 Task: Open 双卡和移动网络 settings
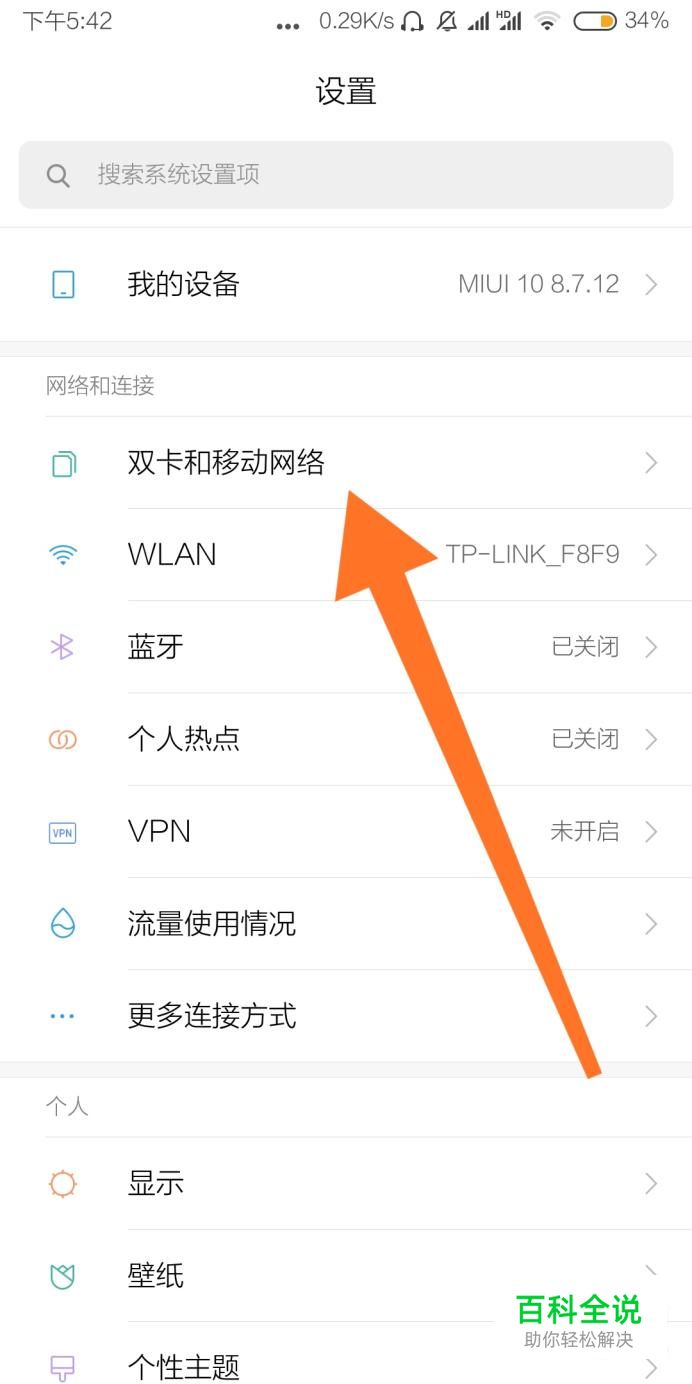click(x=346, y=462)
